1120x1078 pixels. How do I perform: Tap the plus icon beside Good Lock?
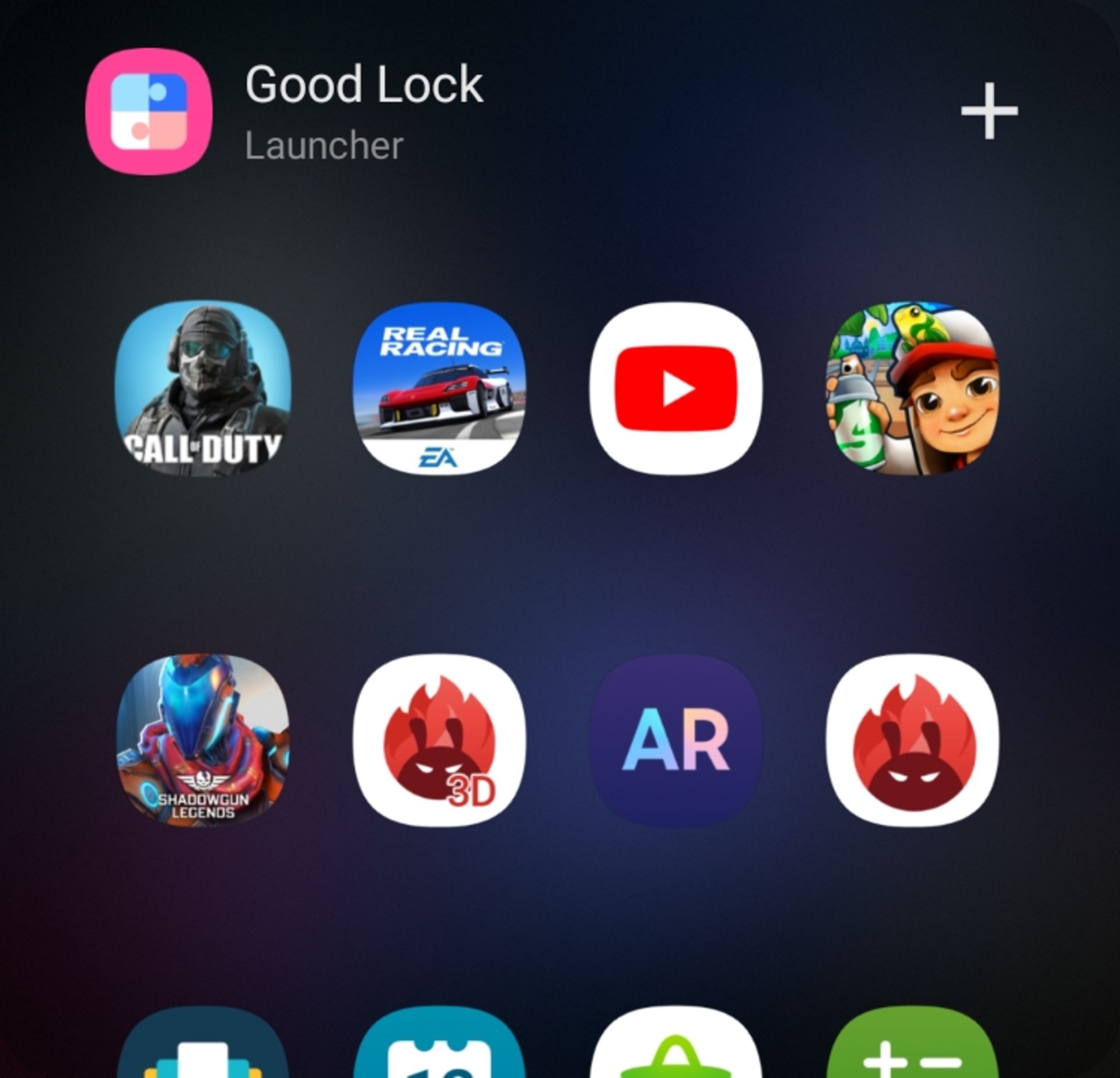tap(989, 111)
